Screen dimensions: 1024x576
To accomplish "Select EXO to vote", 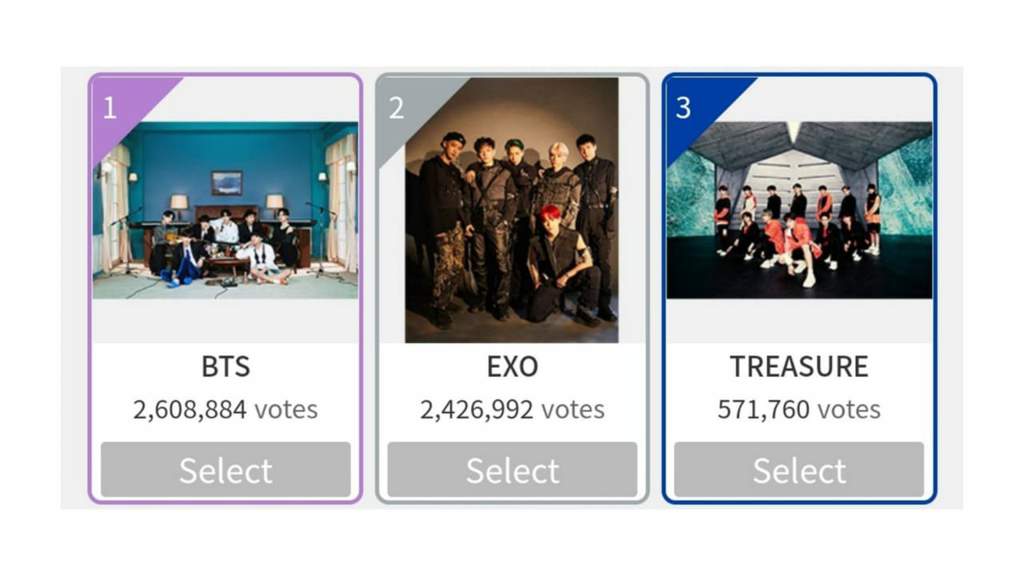I will pyautogui.click(x=512, y=470).
